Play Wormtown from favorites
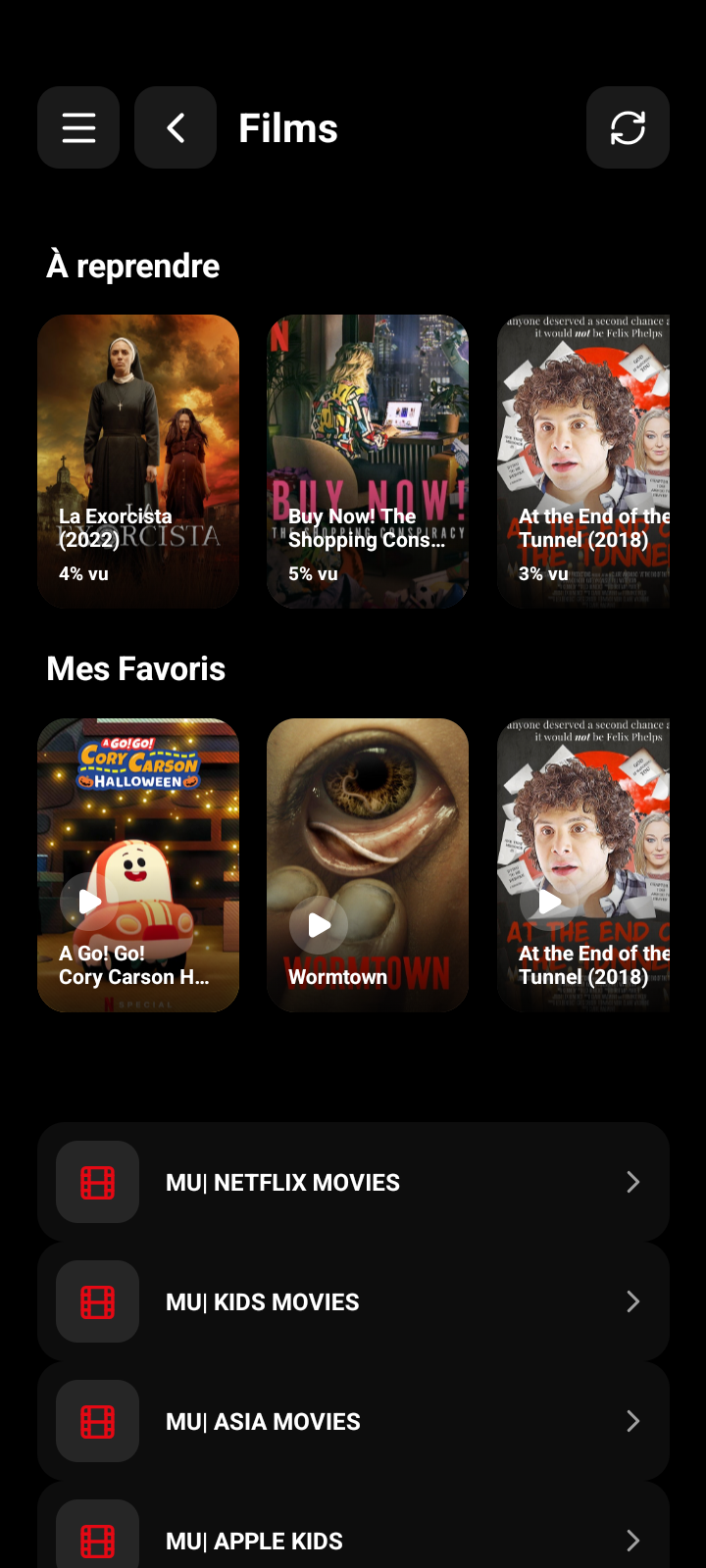 pos(368,865)
